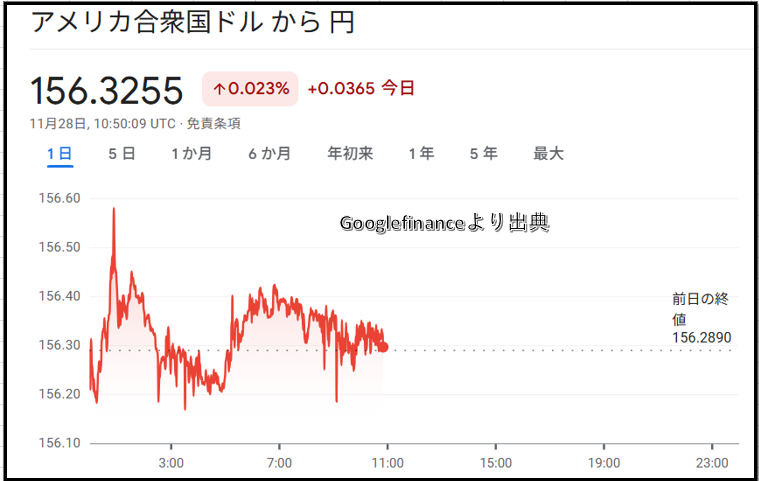Image resolution: width=759 pixels, height=481 pixels.
Task: Show the 1か月 chart range
Action: pos(191,154)
